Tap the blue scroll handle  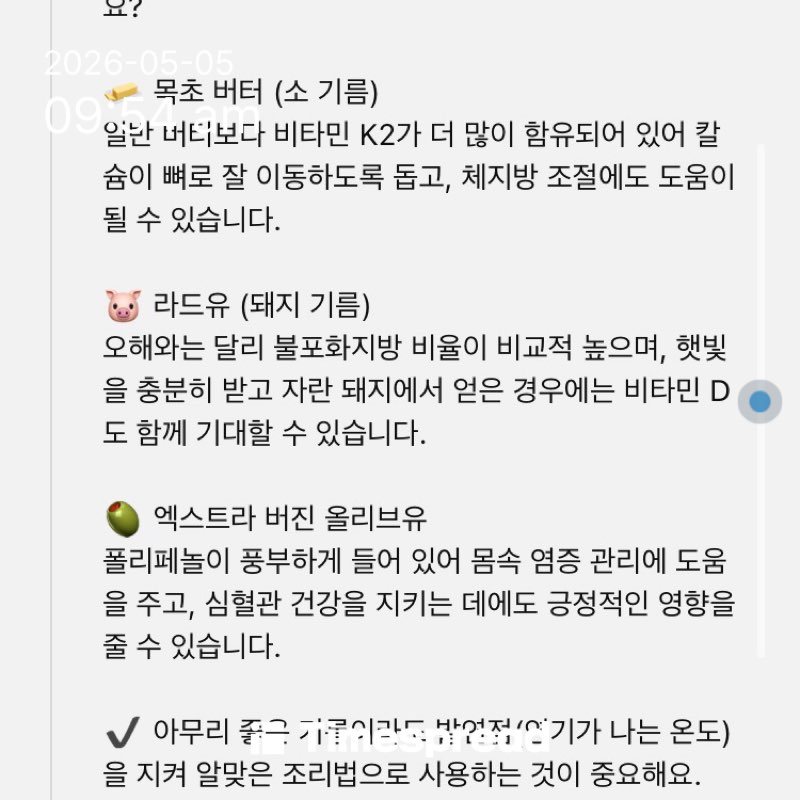coord(760,402)
